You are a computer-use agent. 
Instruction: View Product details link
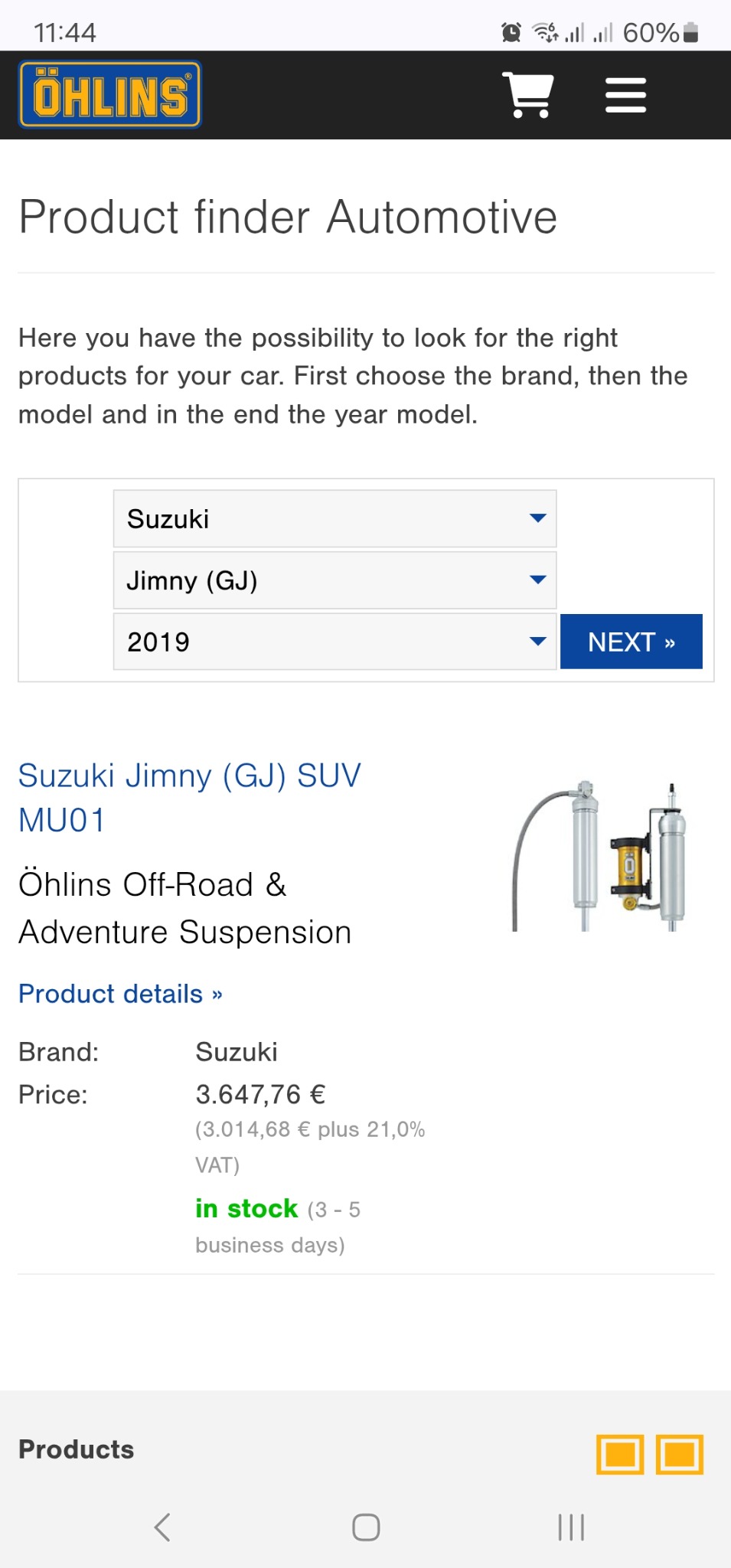click(x=120, y=994)
